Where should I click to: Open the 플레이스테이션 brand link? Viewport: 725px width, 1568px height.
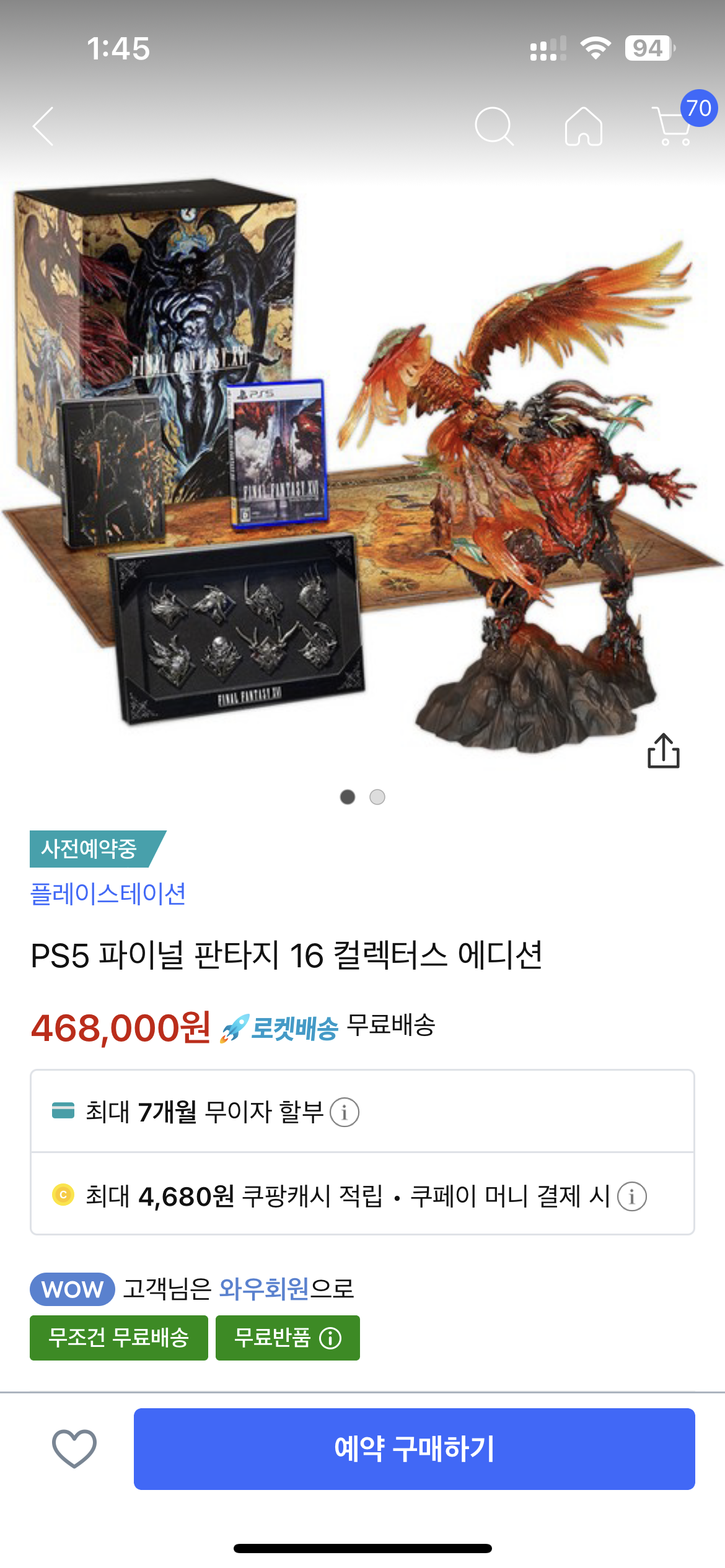click(108, 894)
